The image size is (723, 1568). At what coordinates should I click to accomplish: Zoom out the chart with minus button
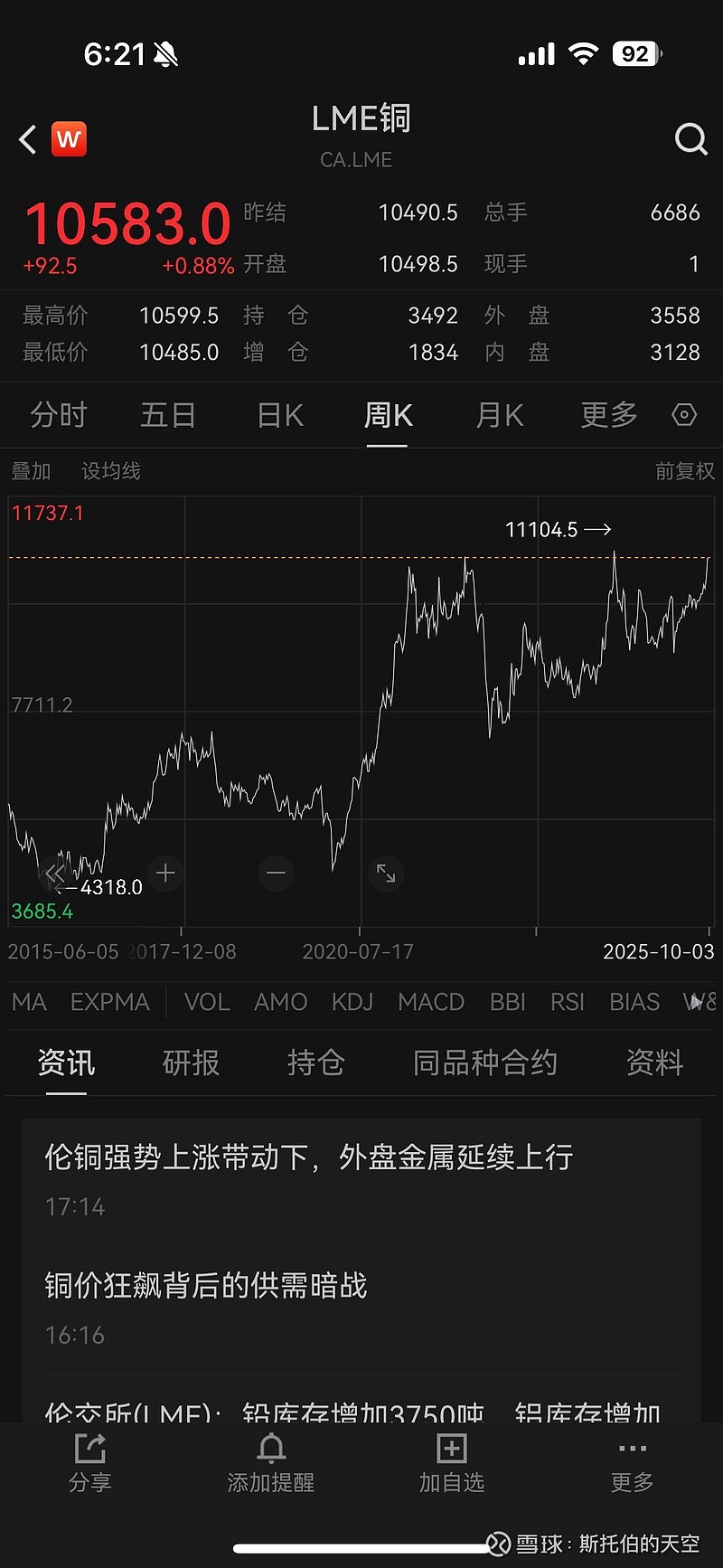(276, 873)
